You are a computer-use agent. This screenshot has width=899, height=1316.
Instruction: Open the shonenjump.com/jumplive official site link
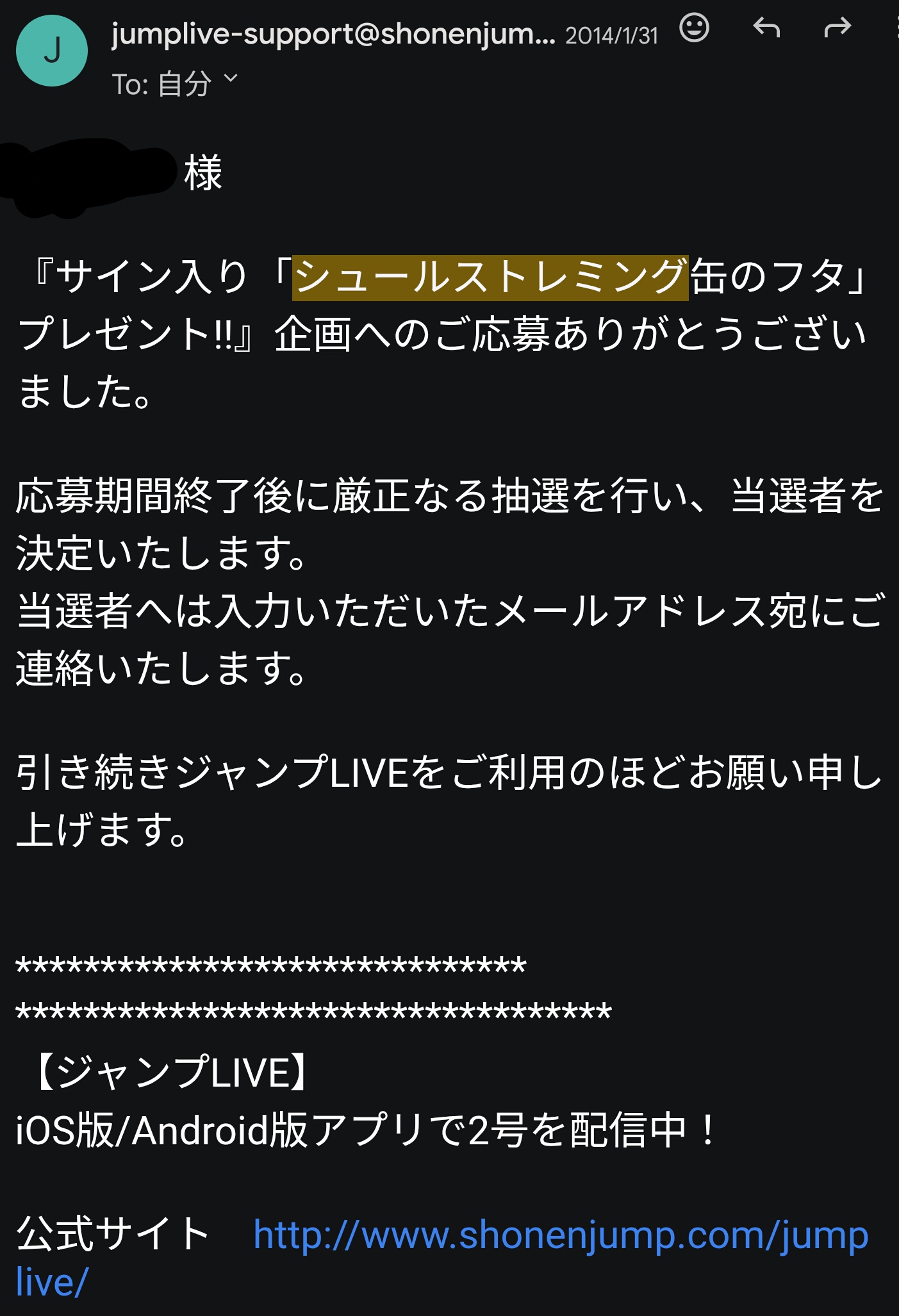tap(442, 1258)
